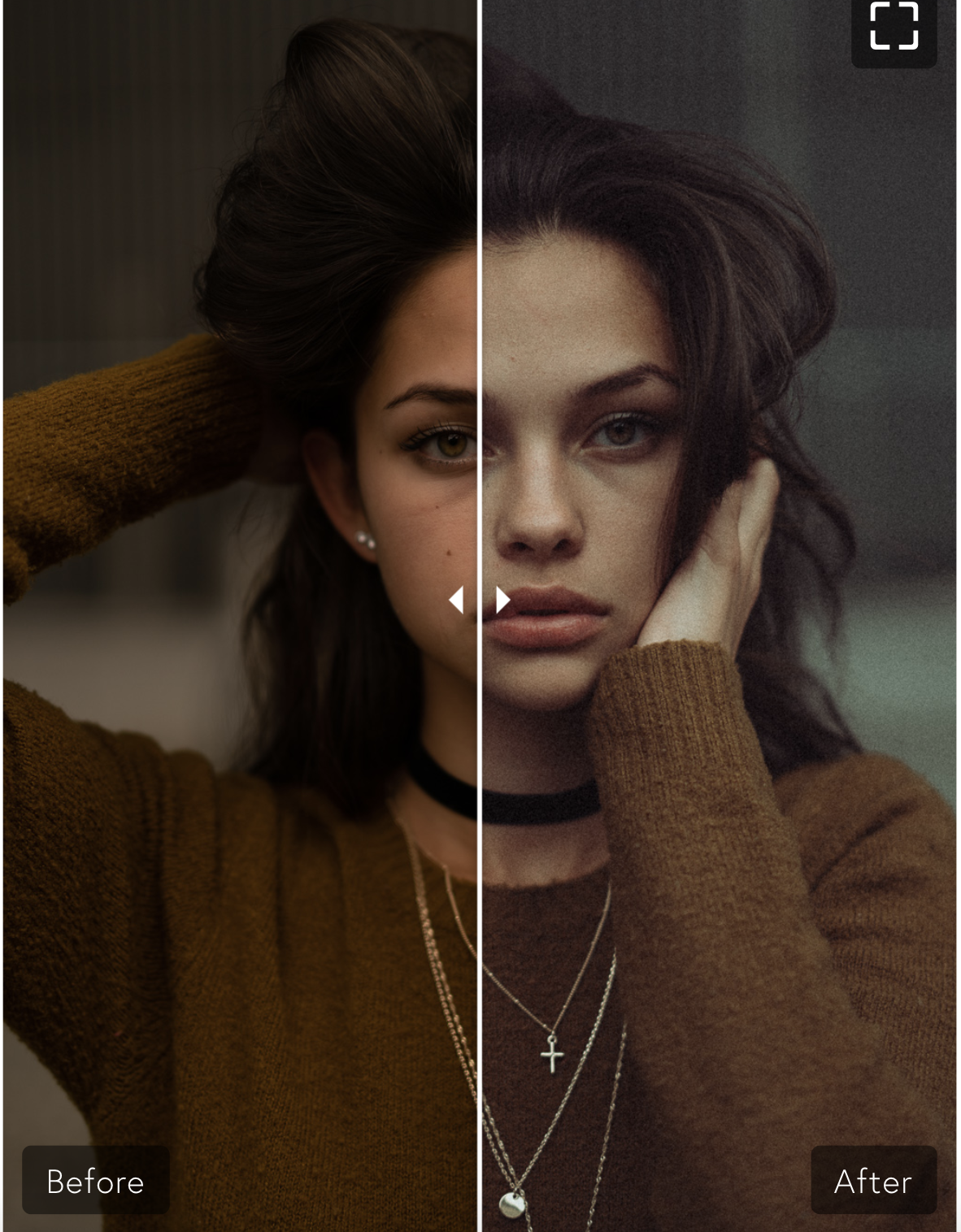This screenshot has width=961, height=1232.
Task: Expand the comparison image to fullscreen
Action: pos(894,27)
